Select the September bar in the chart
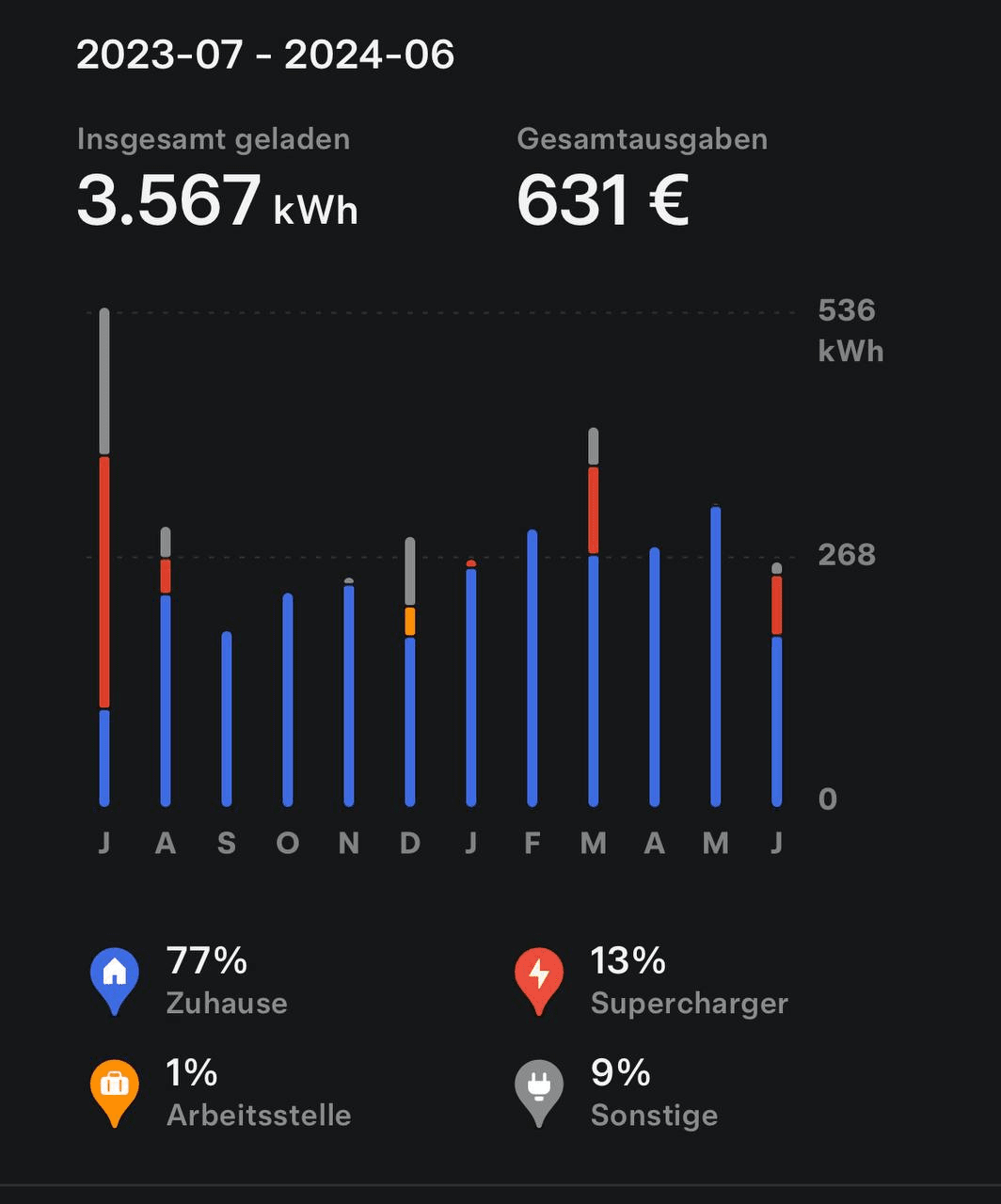This screenshot has height=1204, width=1001. (x=227, y=720)
